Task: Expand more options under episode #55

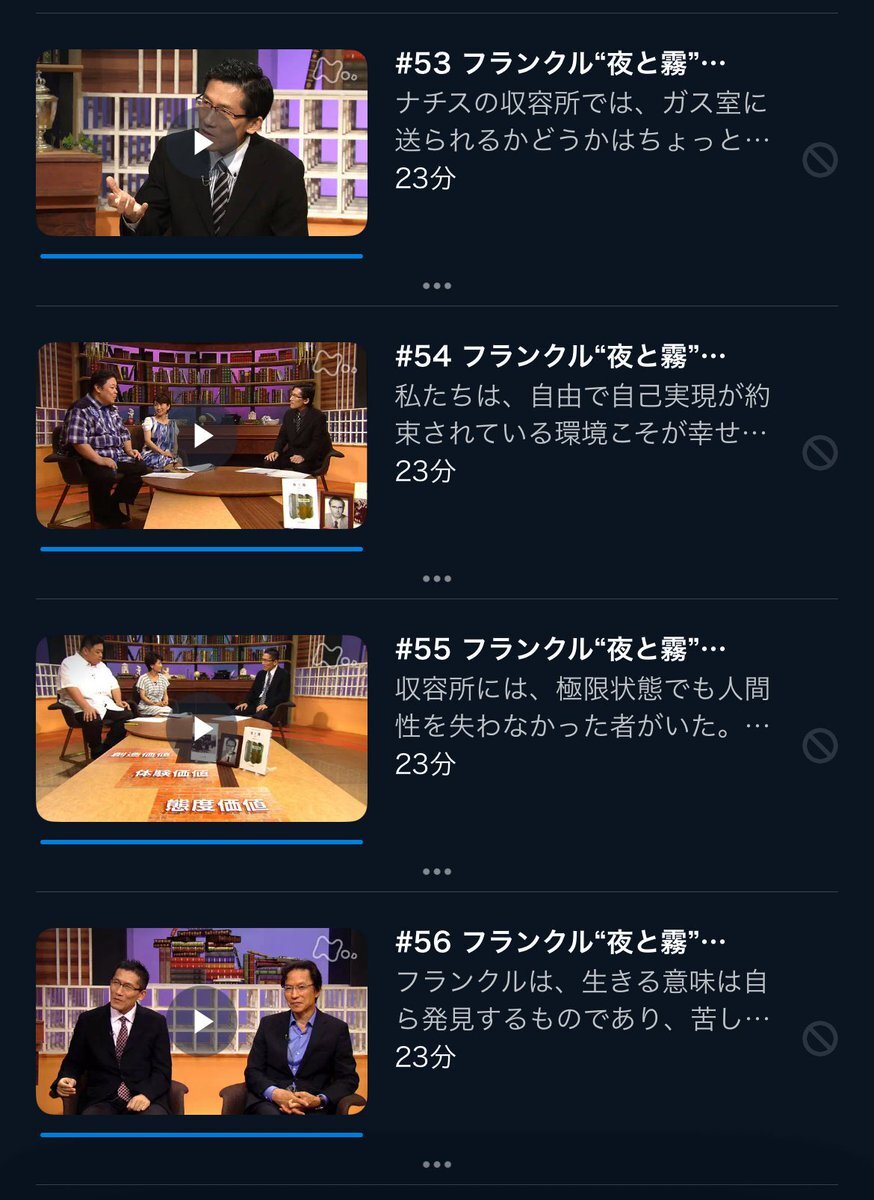Action: coord(437,871)
